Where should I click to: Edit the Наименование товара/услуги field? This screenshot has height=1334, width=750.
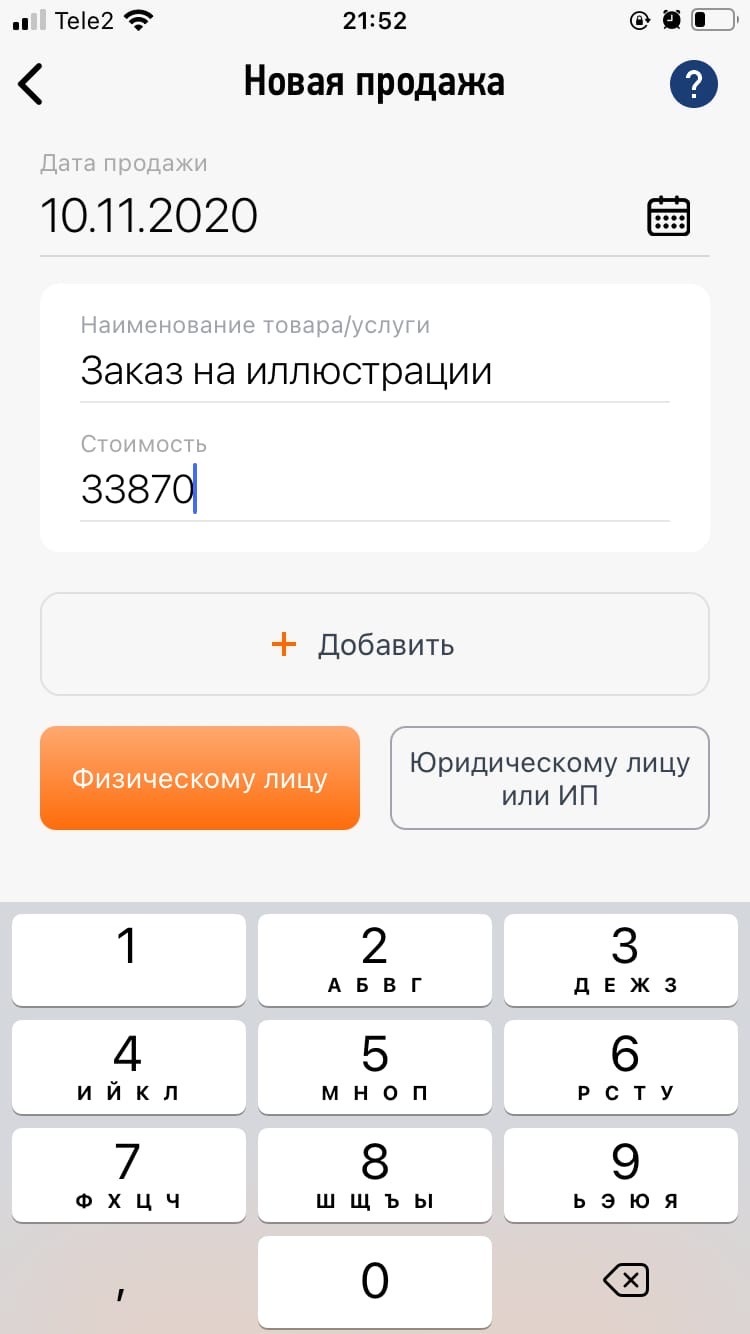[x=374, y=372]
